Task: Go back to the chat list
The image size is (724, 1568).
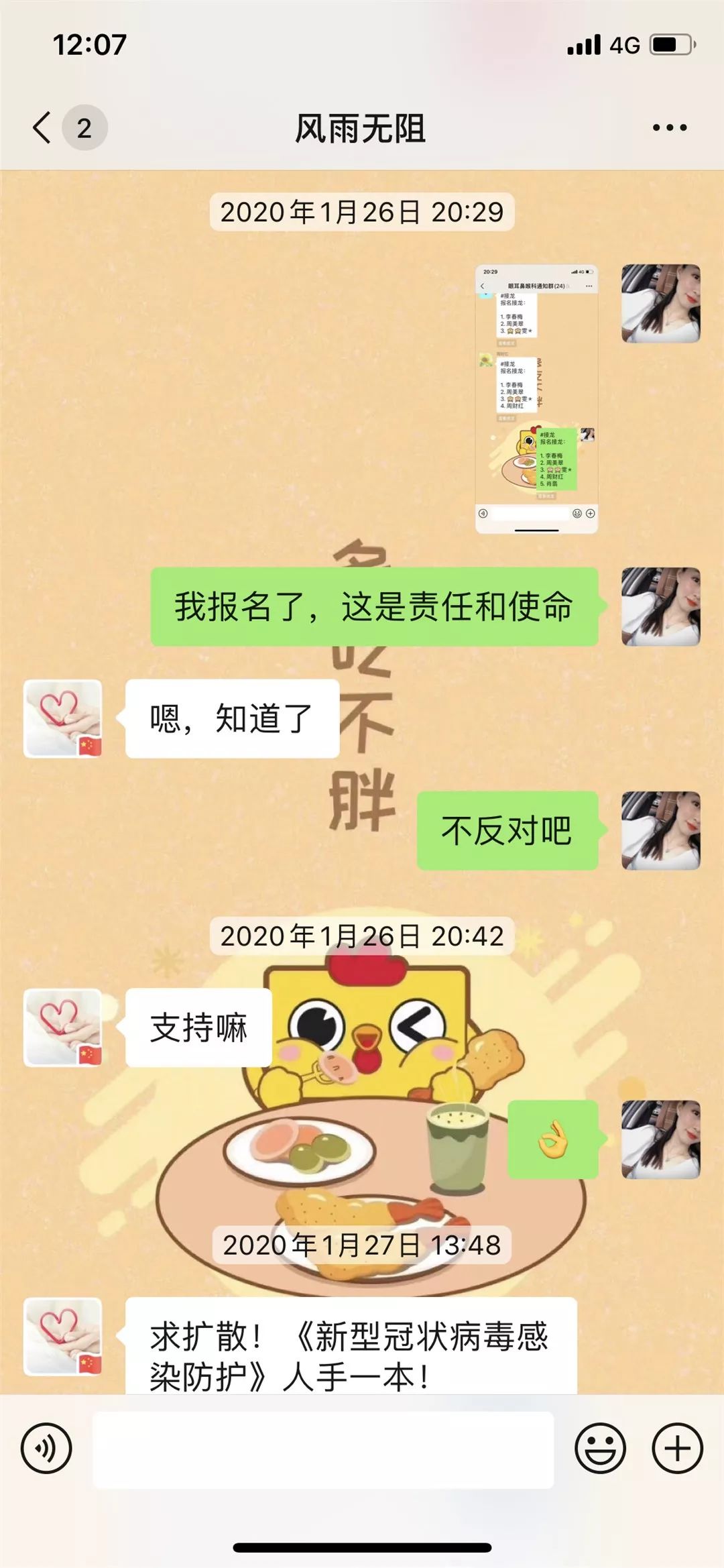Action: (42, 127)
